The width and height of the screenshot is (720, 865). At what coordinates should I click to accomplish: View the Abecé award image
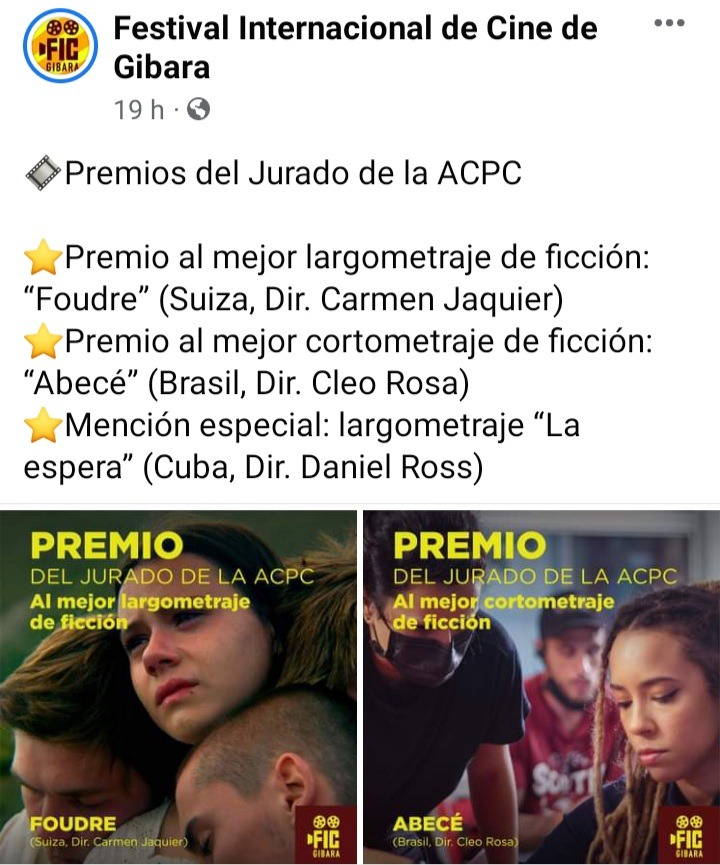[541, 687]
